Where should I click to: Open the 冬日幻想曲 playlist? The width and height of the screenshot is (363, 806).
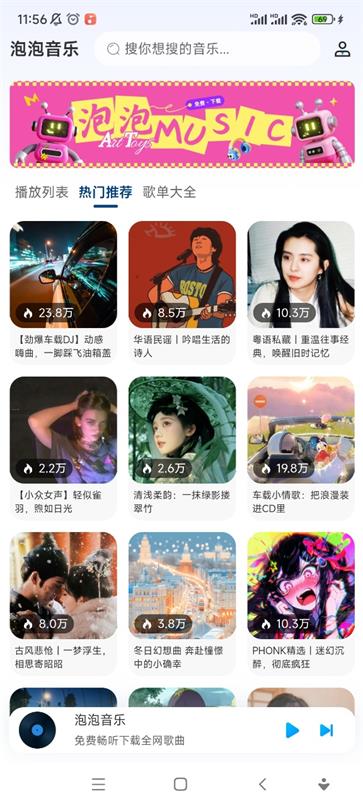182,602
